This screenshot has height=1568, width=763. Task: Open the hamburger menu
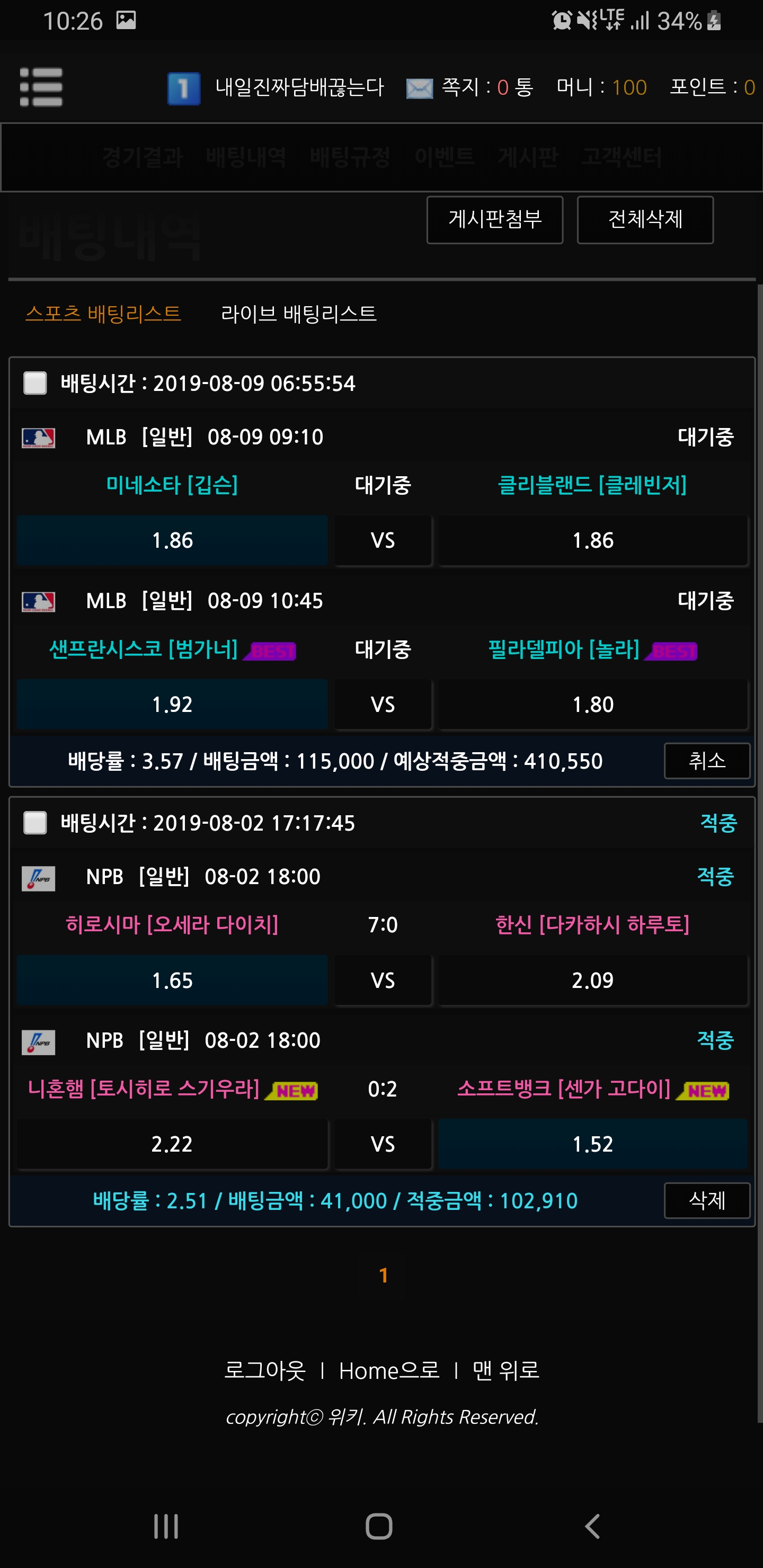pyautogui.click(x=41, y=87)
